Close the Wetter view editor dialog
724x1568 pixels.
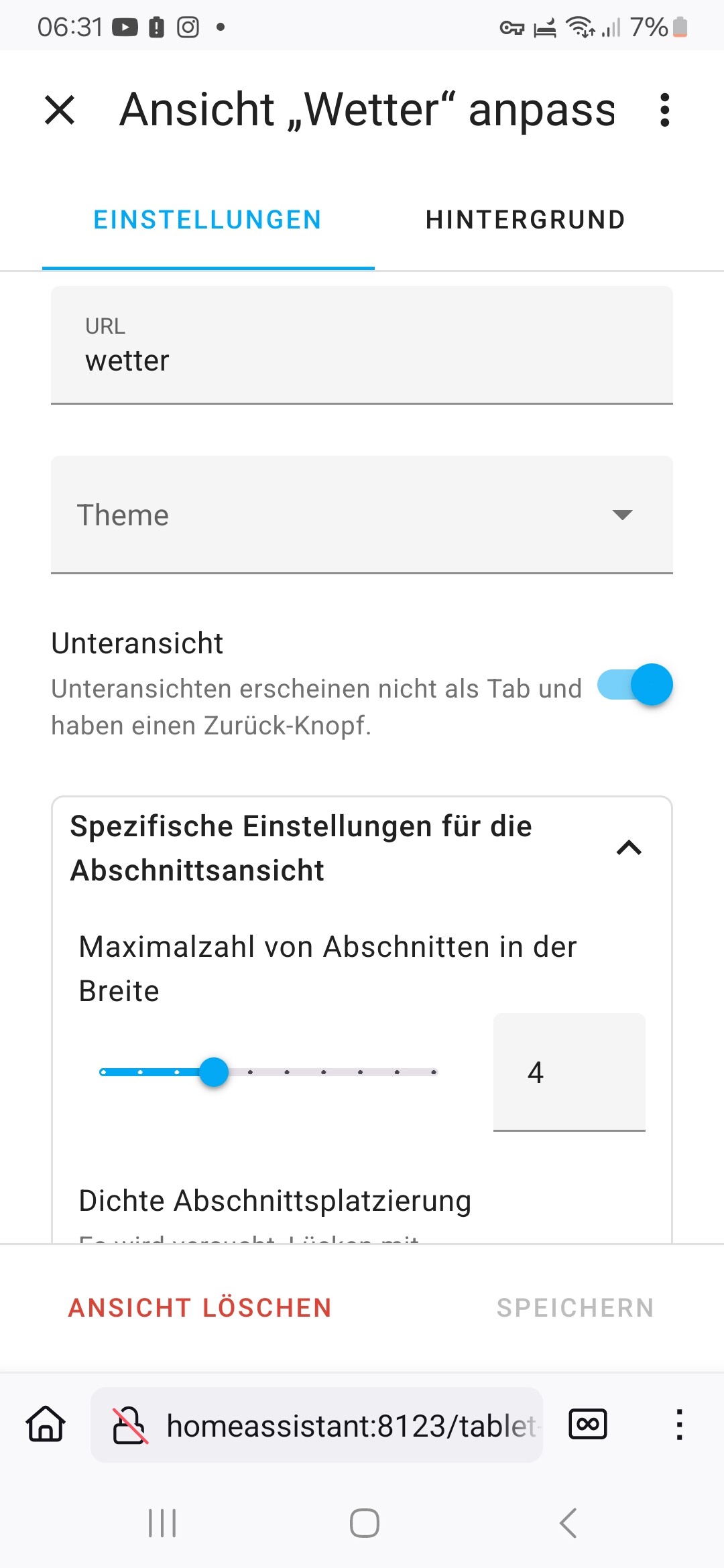60,110
